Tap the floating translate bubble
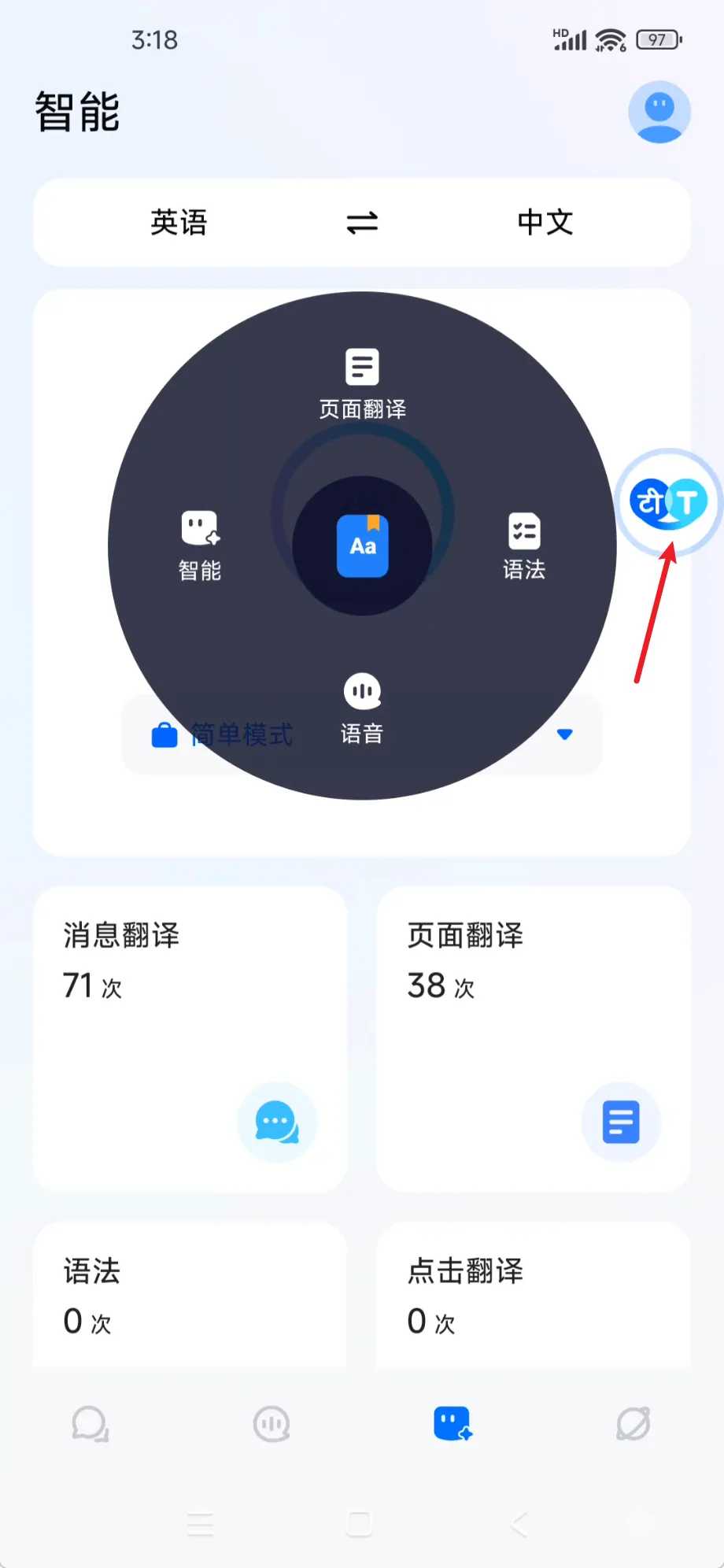 point(668,501)
